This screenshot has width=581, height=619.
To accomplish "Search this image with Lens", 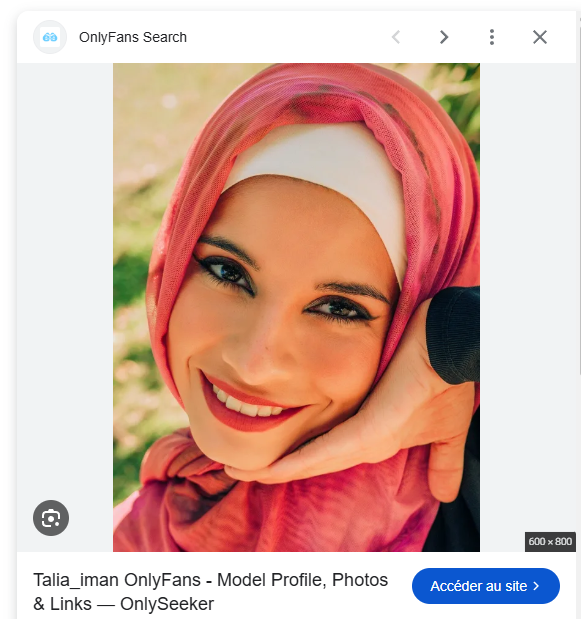I will point(51,518).
